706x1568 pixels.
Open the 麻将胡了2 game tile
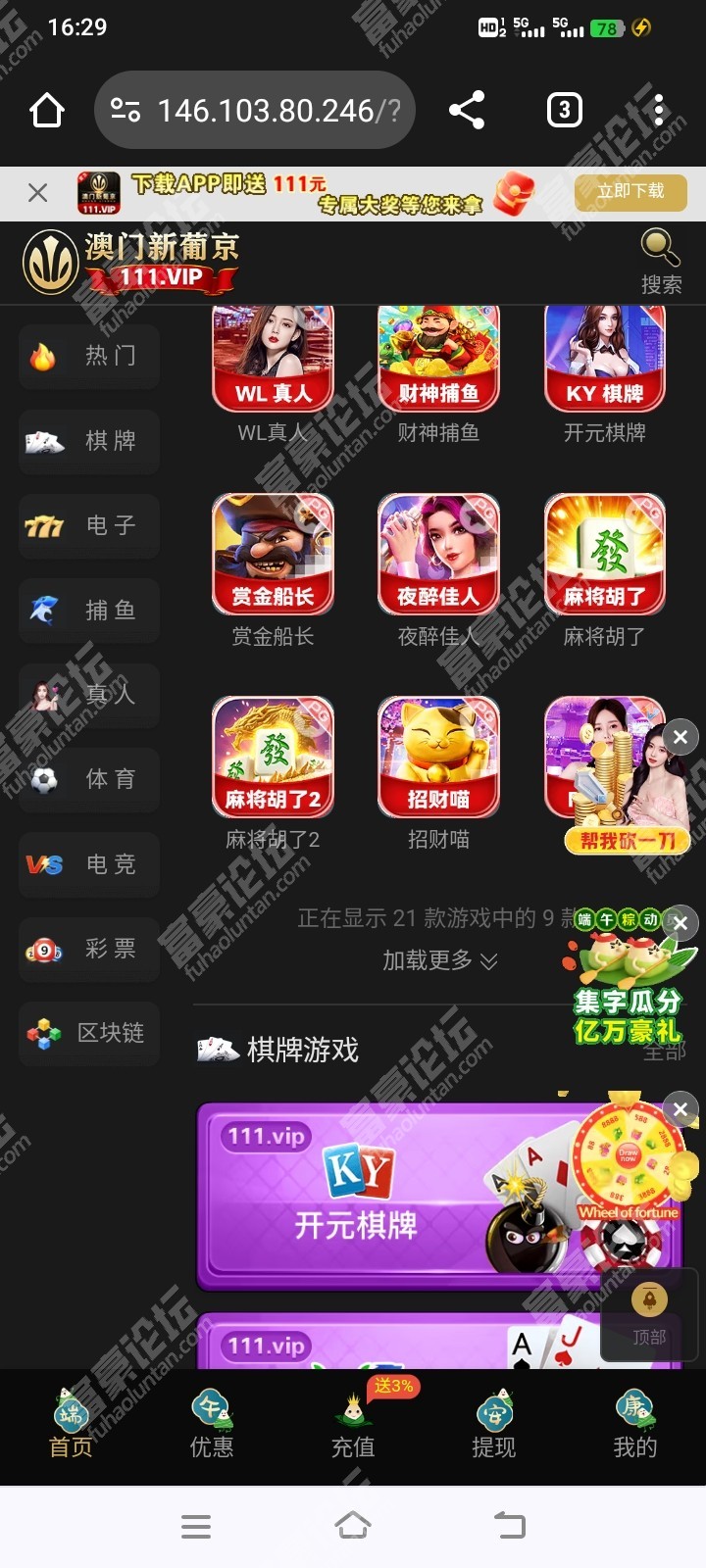pyautogui.click(x=273, y=759)
